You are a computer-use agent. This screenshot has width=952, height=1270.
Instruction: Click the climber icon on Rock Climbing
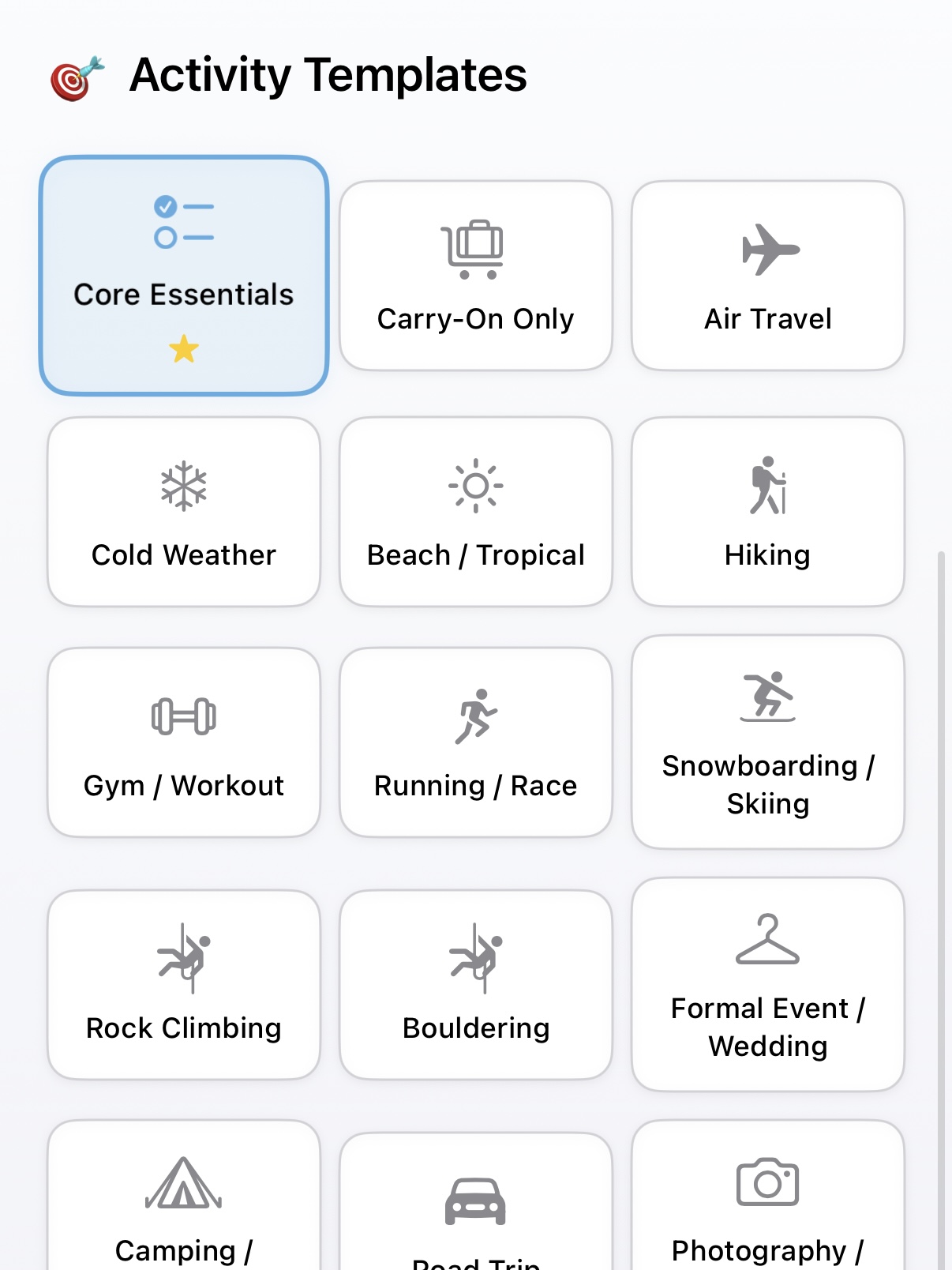[183, 958]
